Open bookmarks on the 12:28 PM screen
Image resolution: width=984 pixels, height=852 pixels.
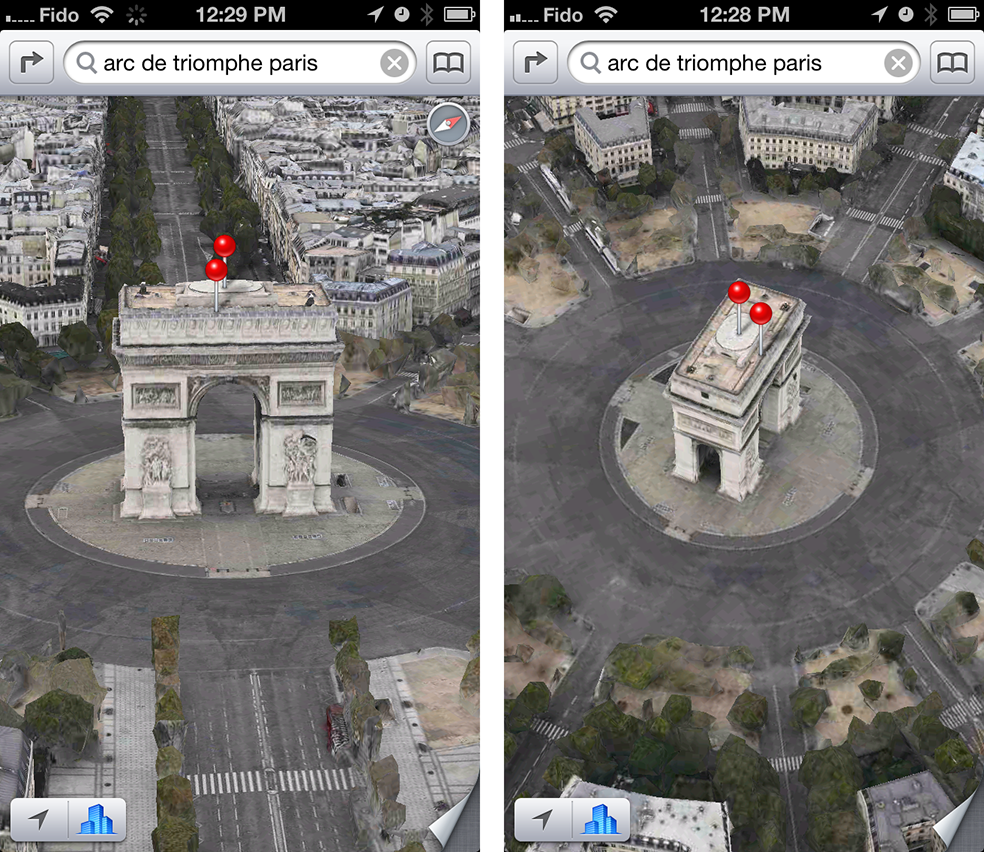point(953,63)
